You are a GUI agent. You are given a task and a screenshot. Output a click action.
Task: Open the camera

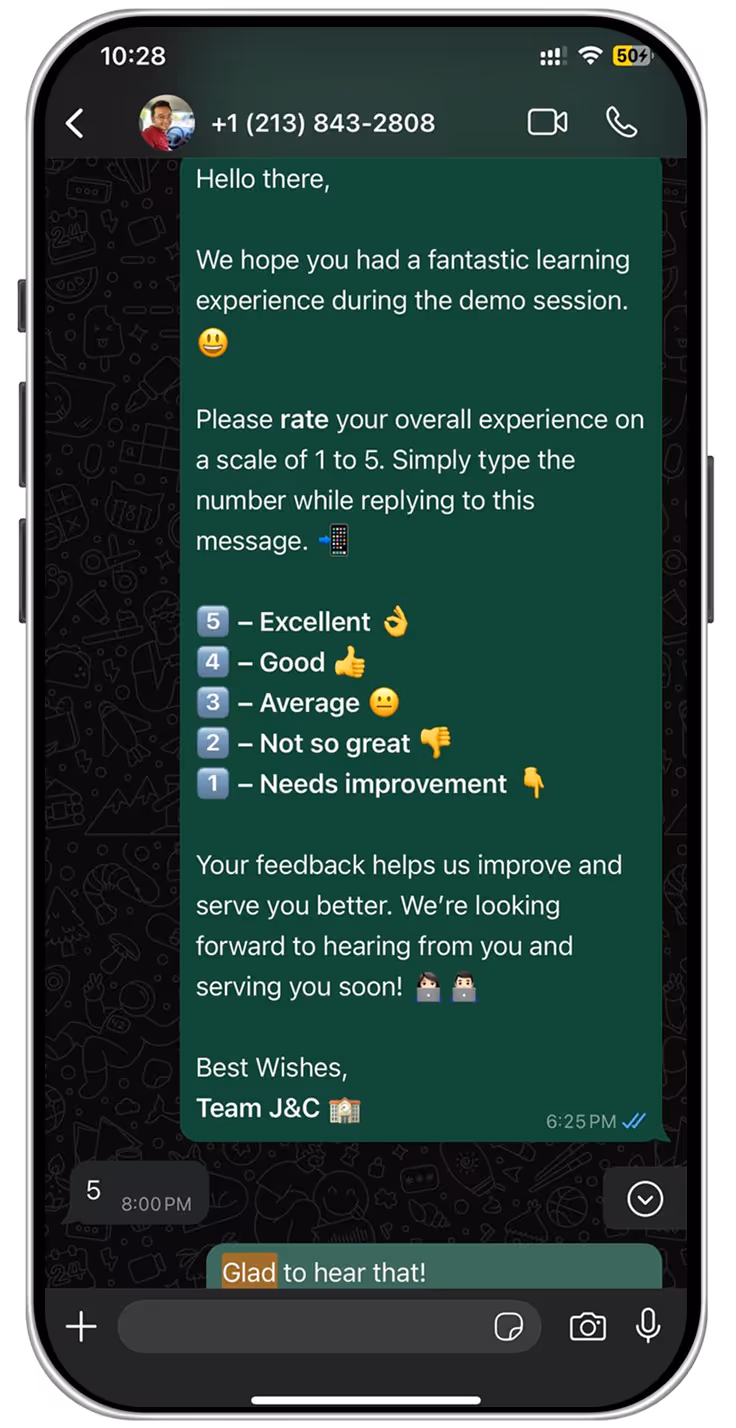[587, 1327]
